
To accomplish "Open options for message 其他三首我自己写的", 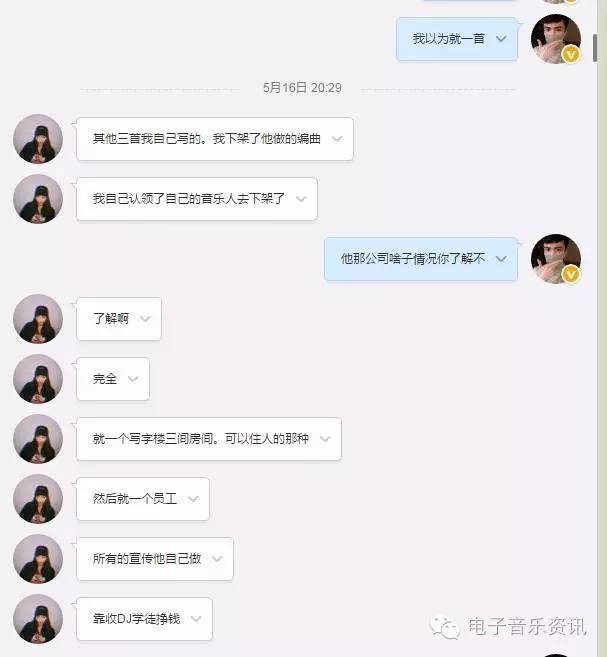I will (x=337, y=139).
